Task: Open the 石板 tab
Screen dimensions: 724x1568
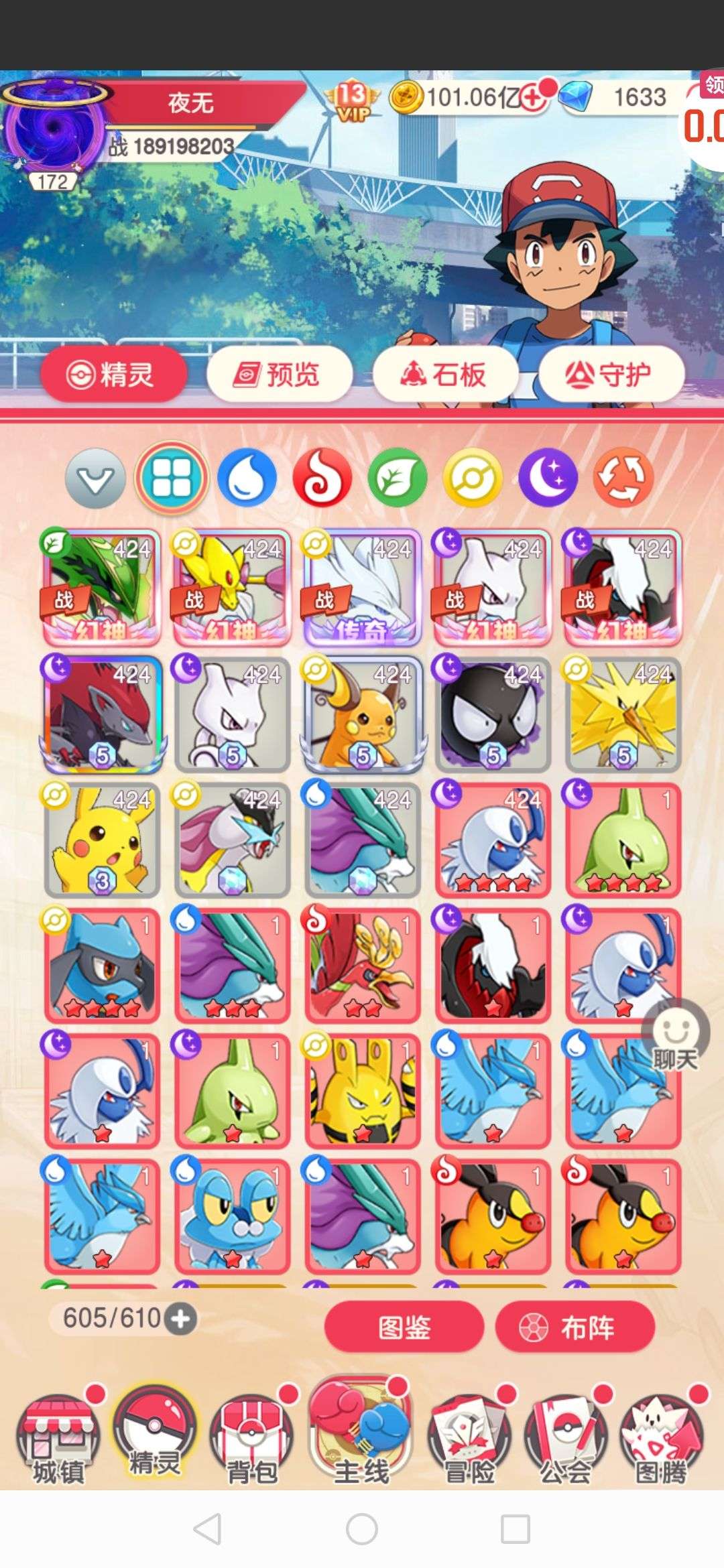Action: point(446,374)
